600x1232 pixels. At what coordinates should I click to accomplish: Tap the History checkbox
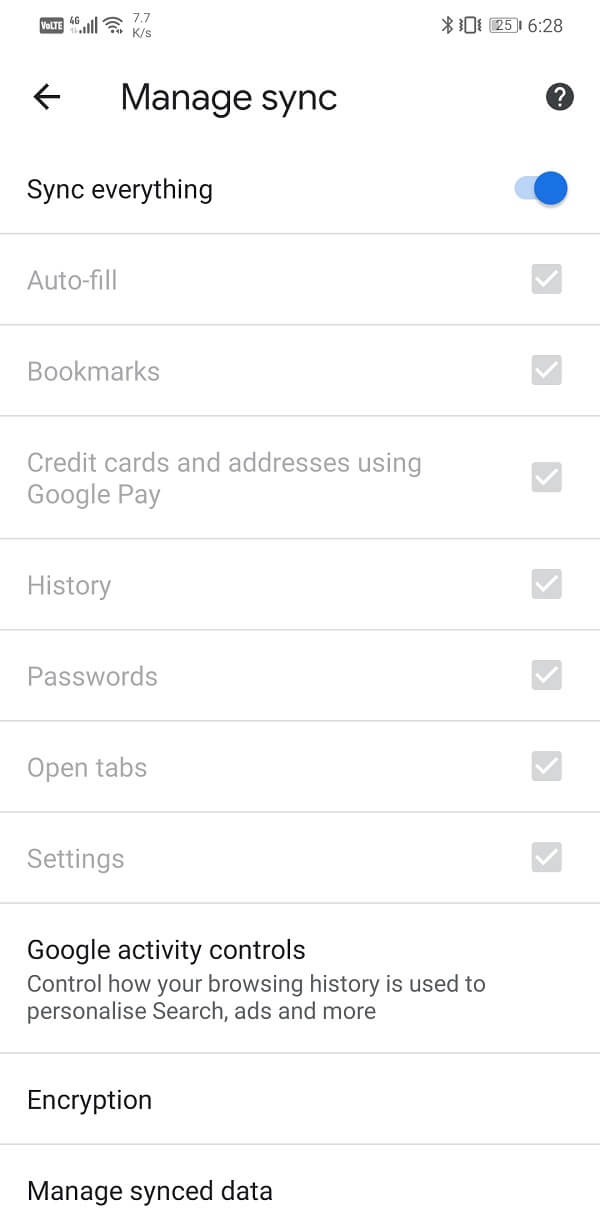pyautogui.click(x=547, y=584)
